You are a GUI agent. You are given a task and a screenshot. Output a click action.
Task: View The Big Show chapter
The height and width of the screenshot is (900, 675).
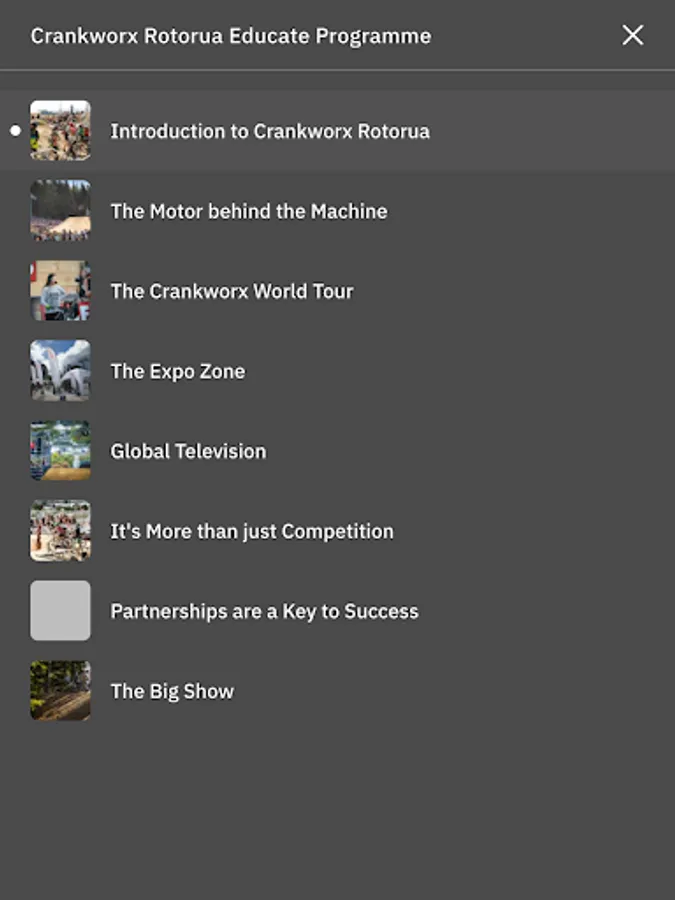tap(172, 691)
